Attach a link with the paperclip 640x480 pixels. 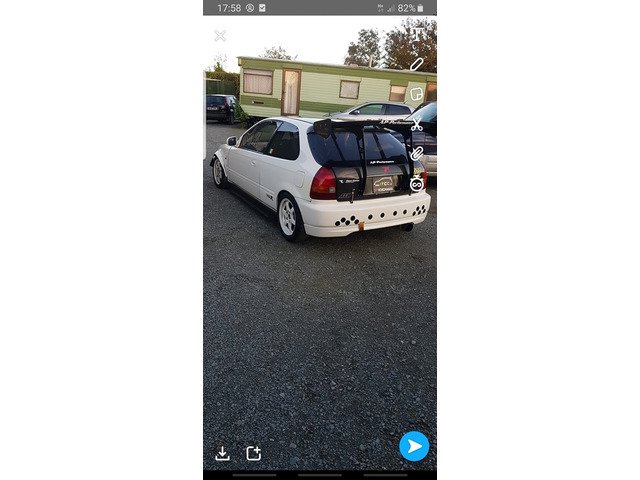[417, 154]
